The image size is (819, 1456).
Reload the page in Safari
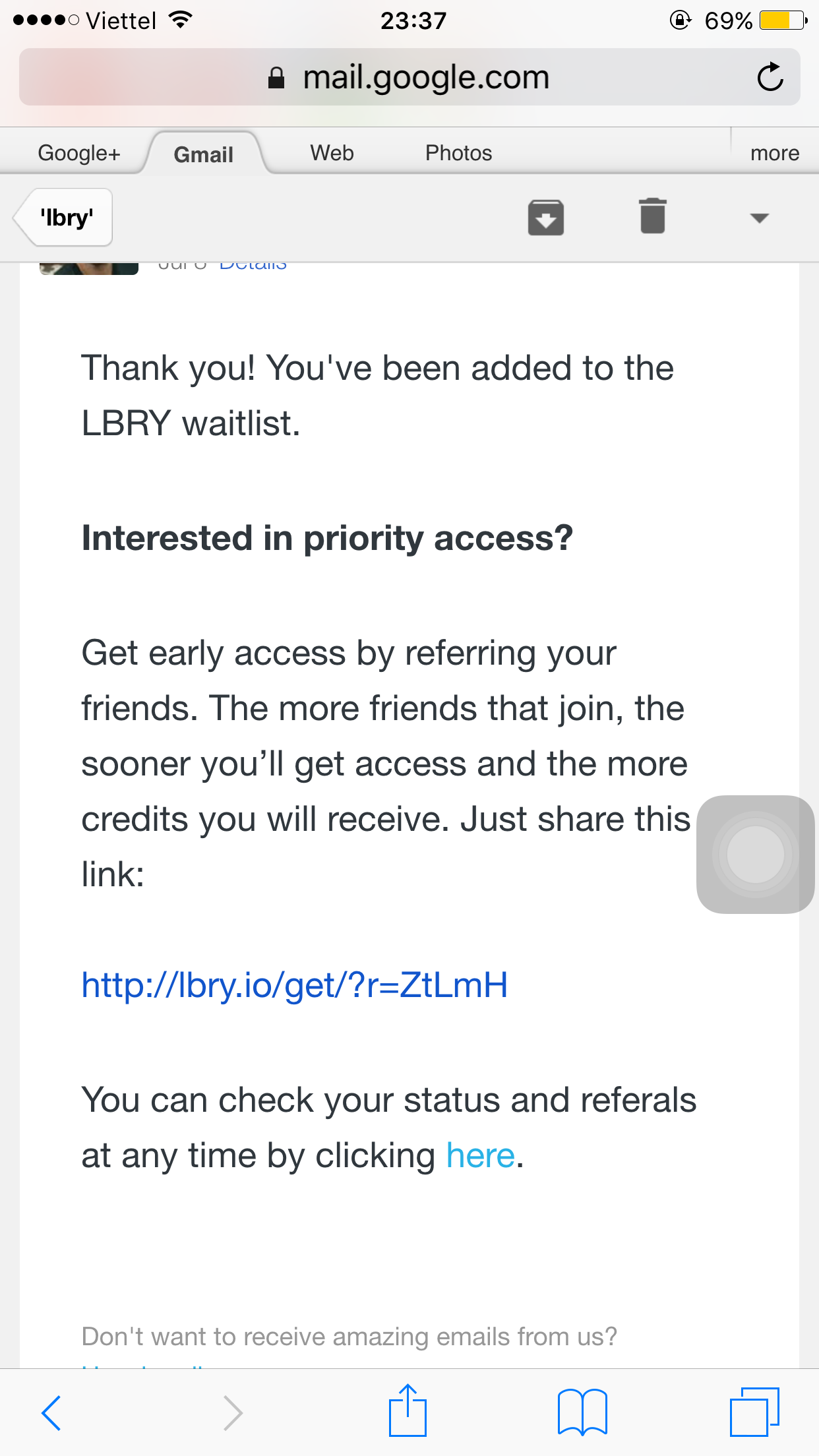tap(770, 77)
